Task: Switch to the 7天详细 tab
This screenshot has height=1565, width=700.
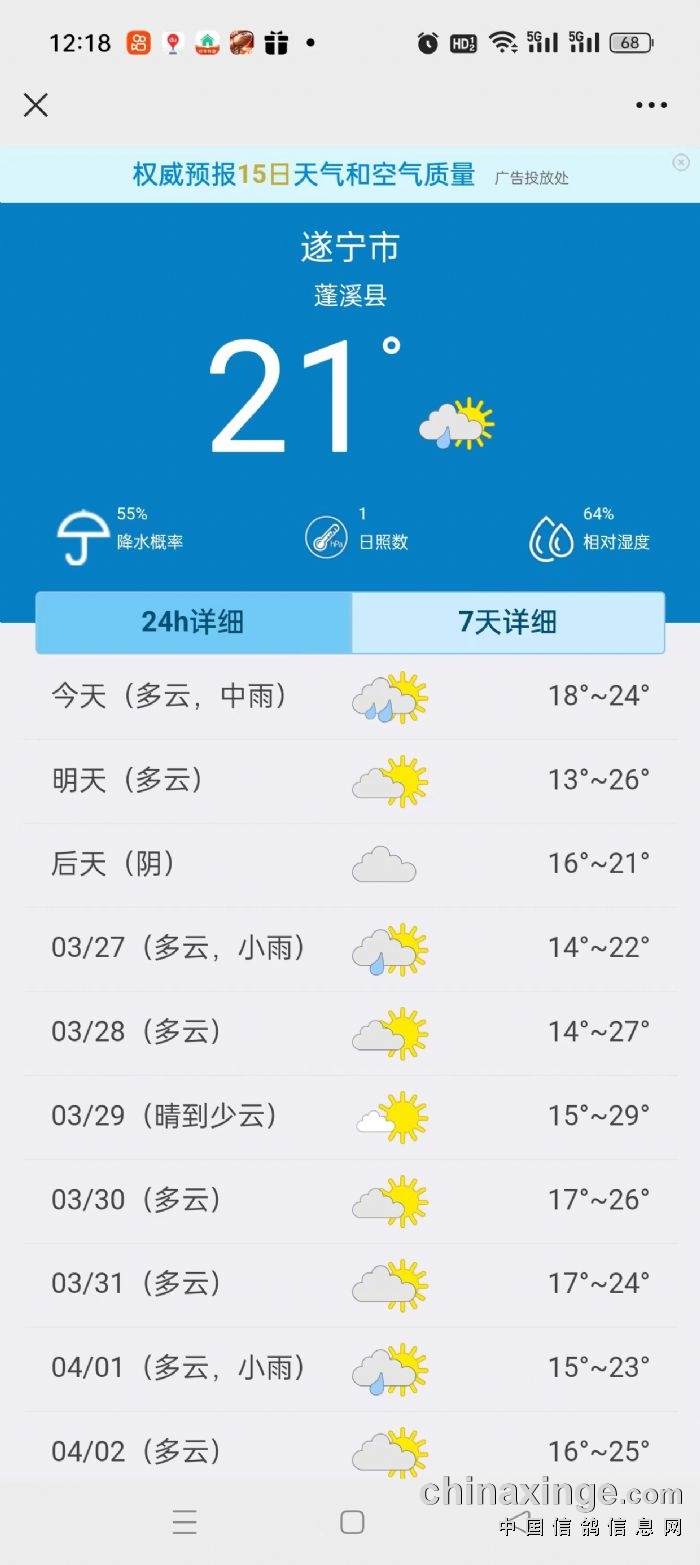Action: click(508, 622)
